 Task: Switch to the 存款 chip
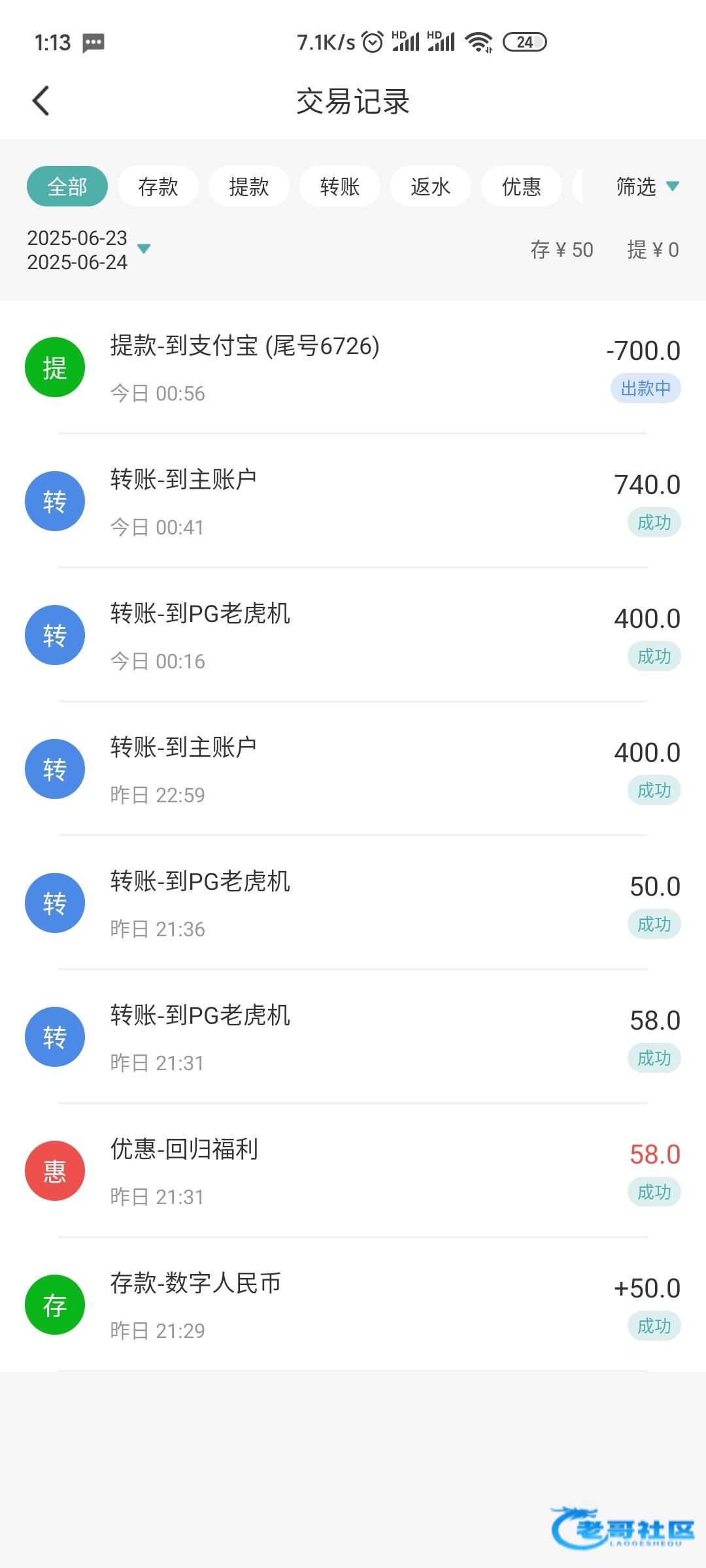coord(158,186)
